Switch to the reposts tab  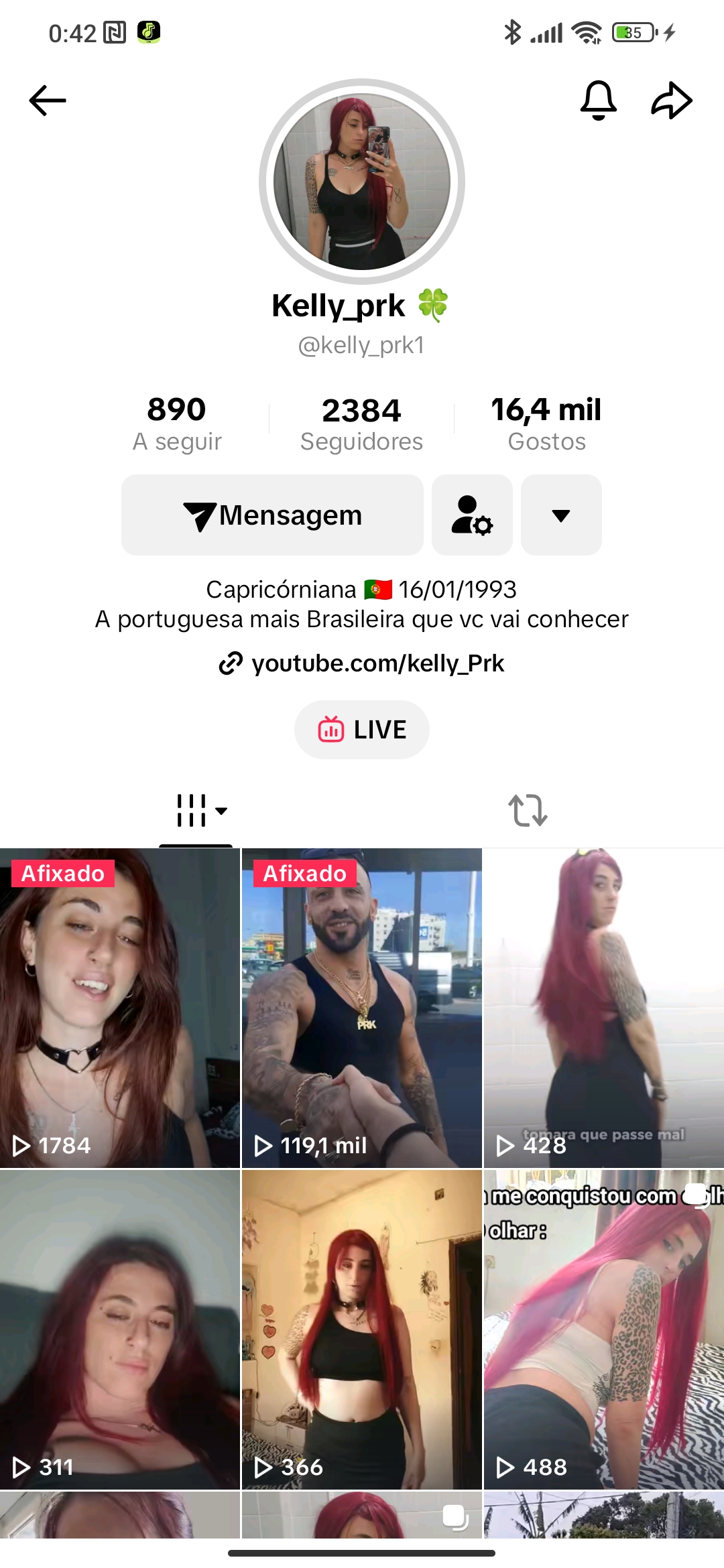tap(528, 811)
